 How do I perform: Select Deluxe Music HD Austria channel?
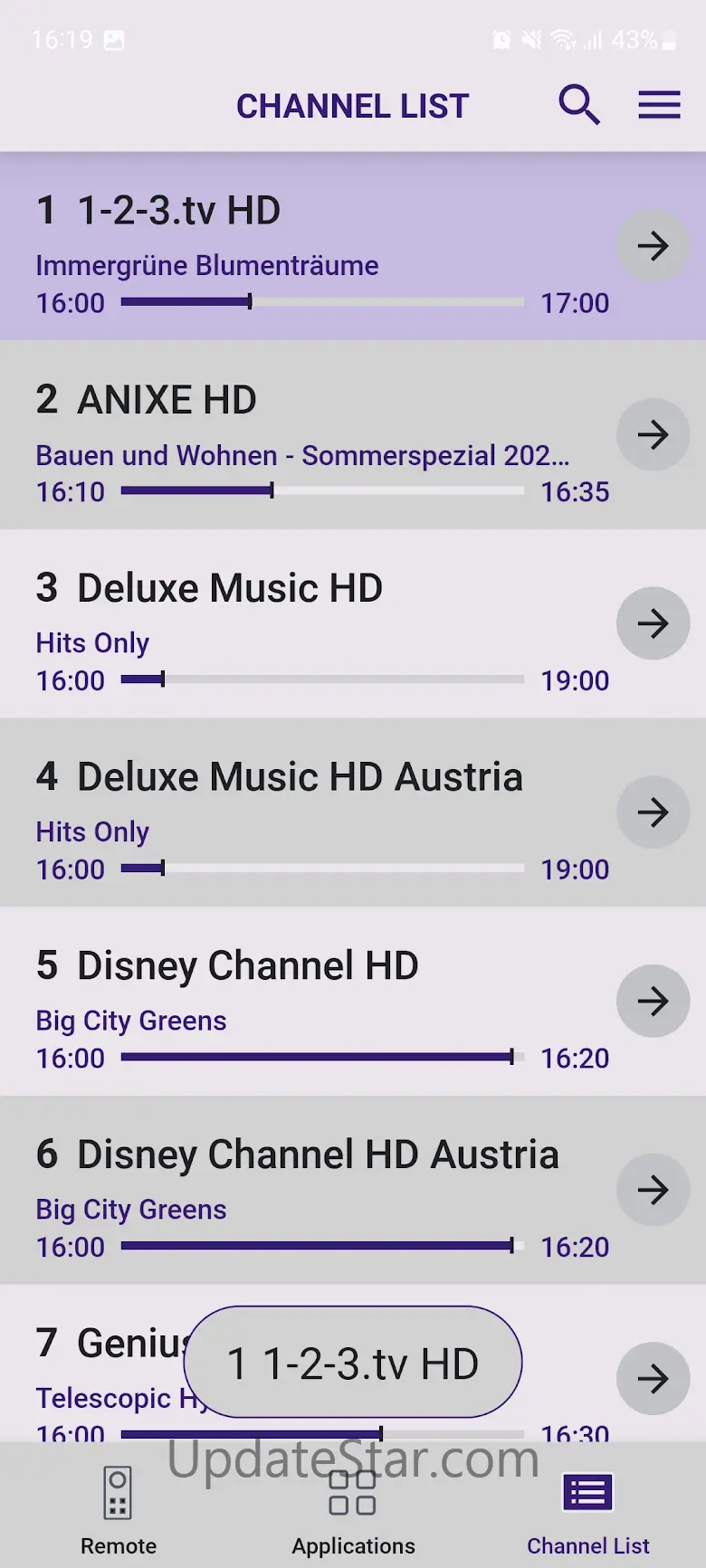(308, 813)
